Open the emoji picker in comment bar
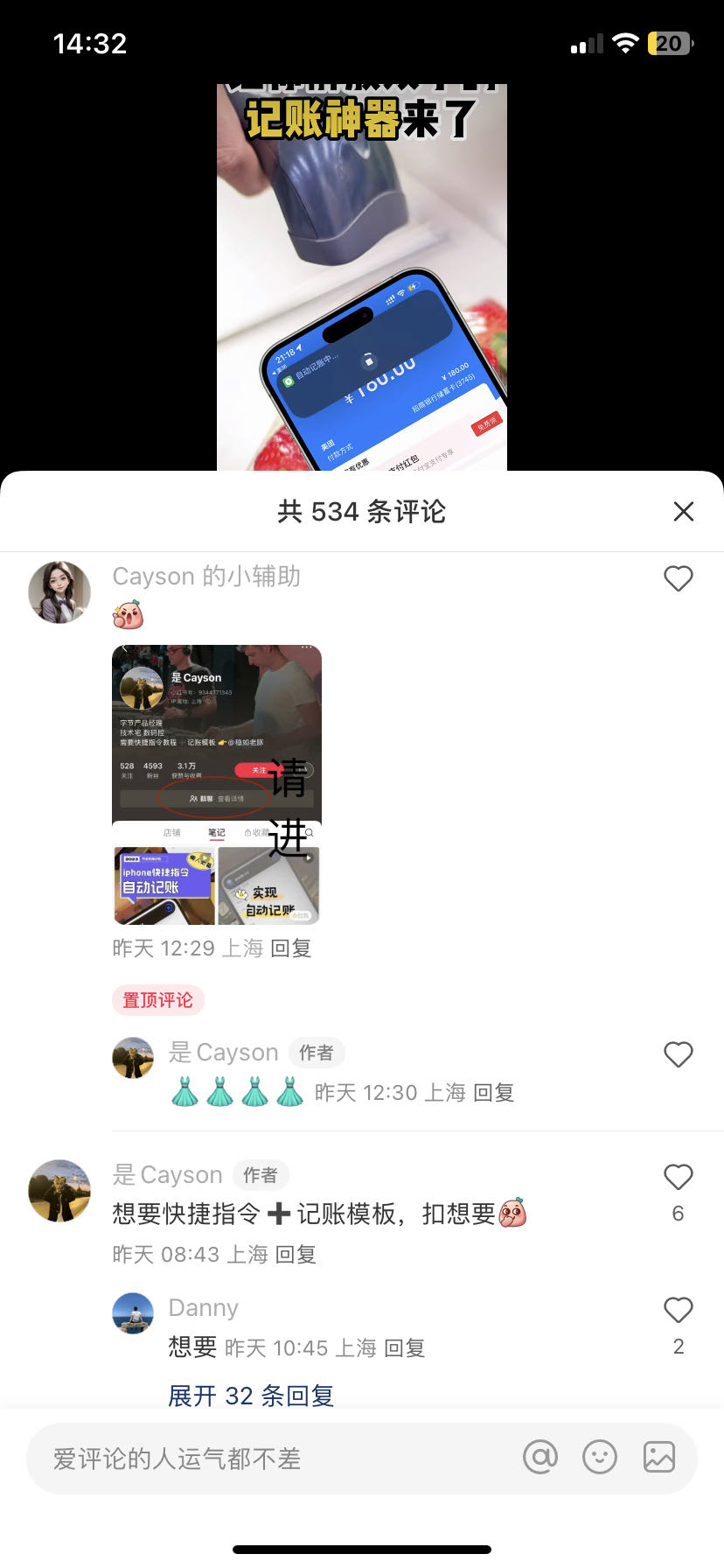Screen dimensions: 724x1568 click(x=600, y=1458)
